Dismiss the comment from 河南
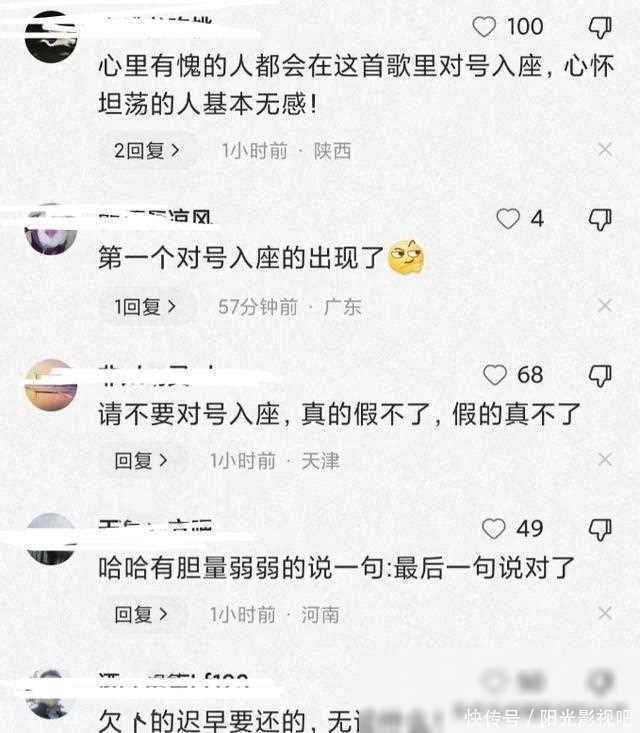640x733 pixels. 604,613
